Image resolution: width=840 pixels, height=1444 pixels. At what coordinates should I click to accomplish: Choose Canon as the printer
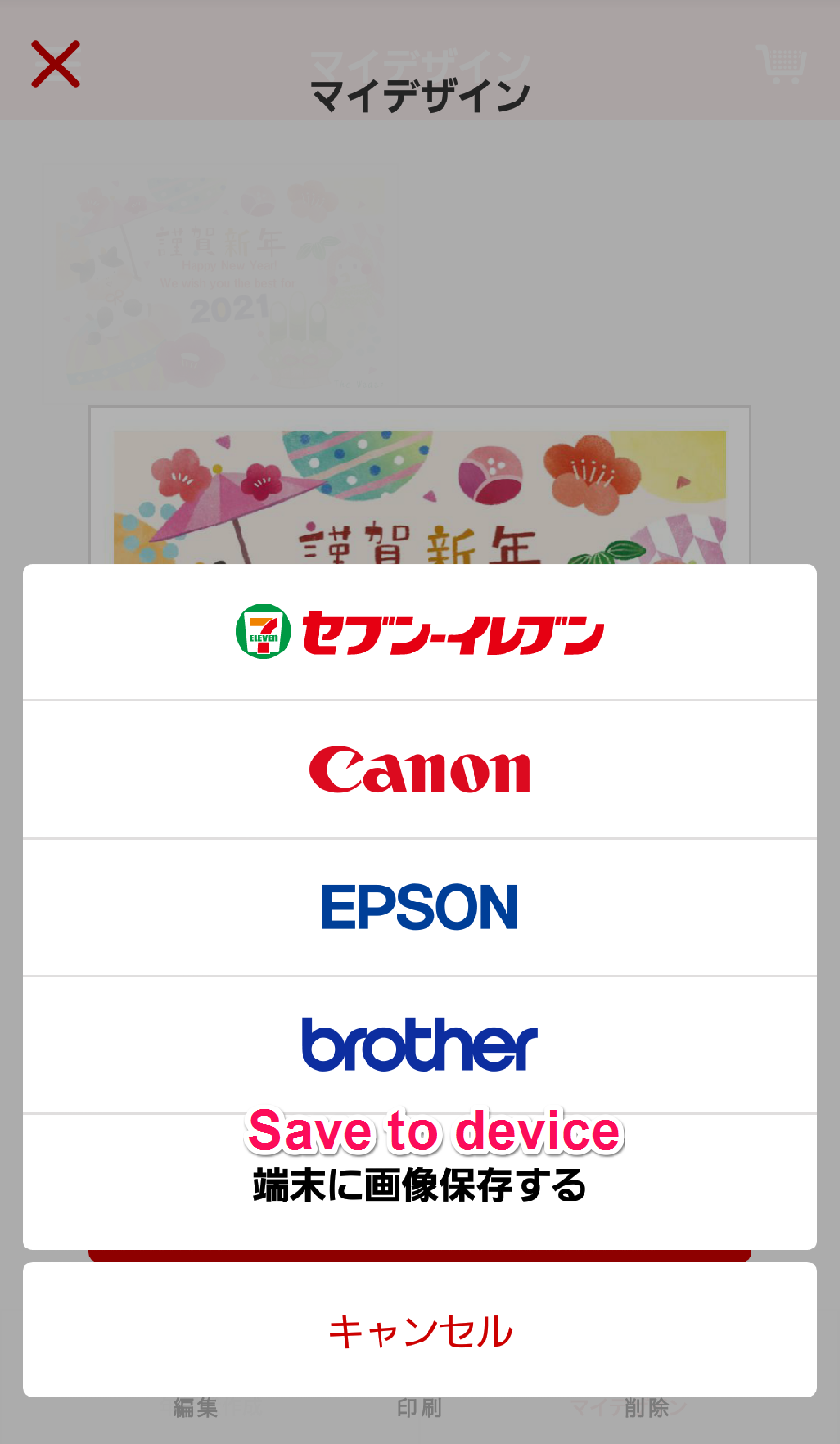point(420,769)
